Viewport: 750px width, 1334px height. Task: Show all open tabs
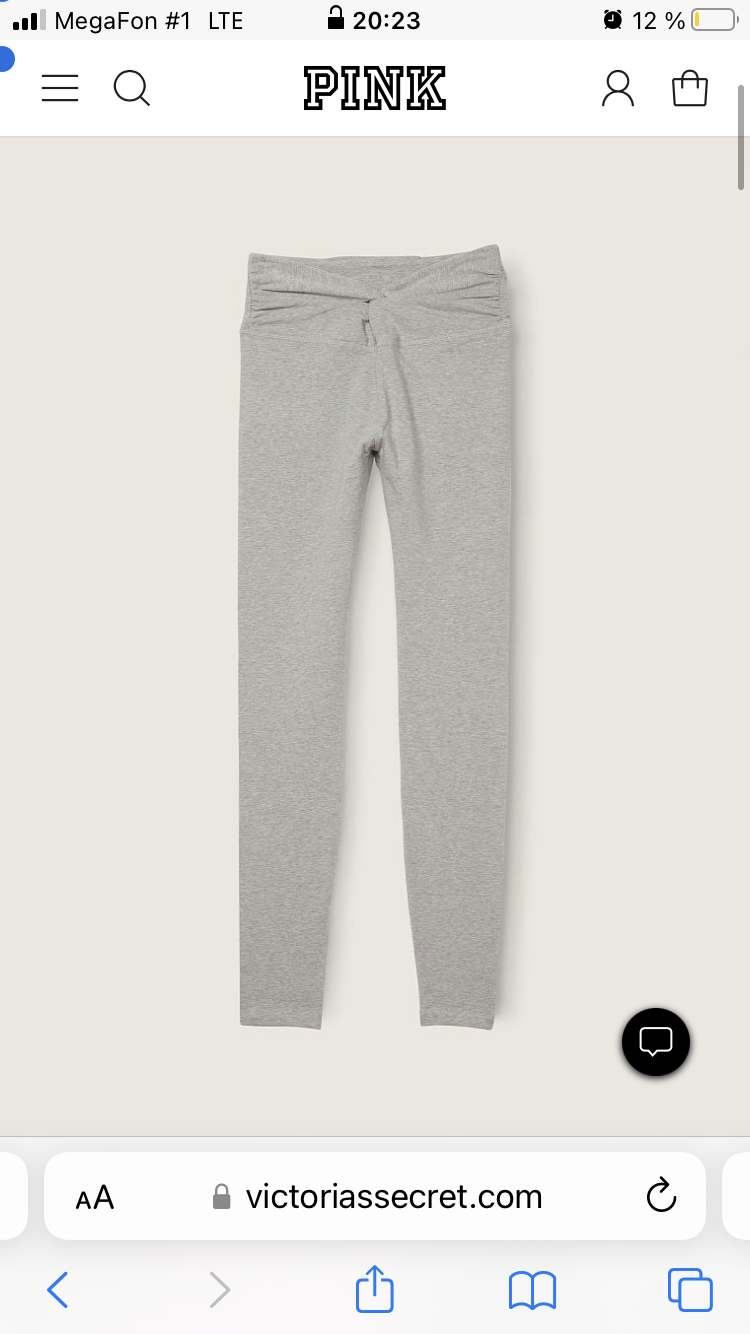point(690,1290)
